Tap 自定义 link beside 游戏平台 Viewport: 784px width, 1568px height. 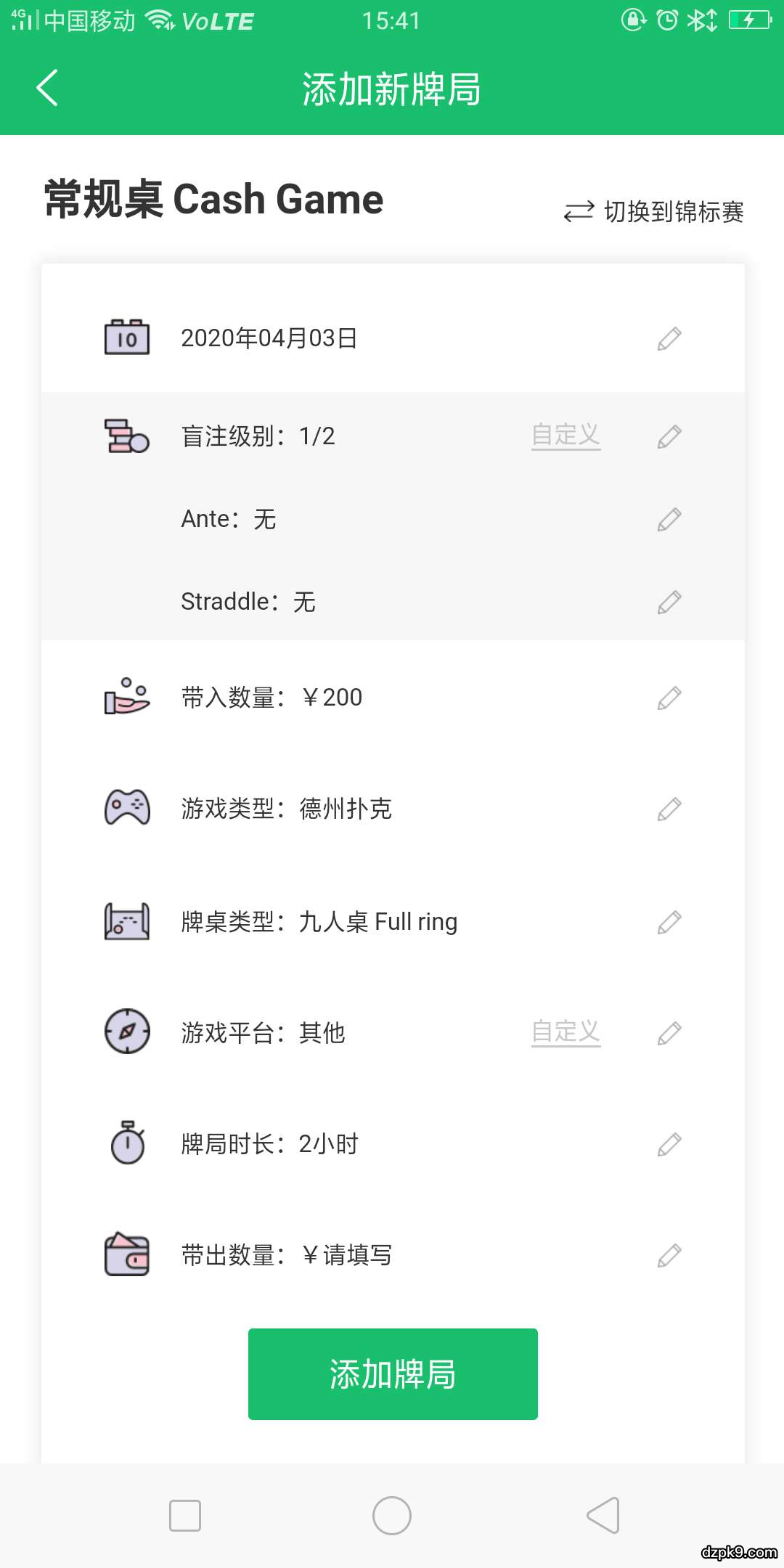[x=565, y=1032]
